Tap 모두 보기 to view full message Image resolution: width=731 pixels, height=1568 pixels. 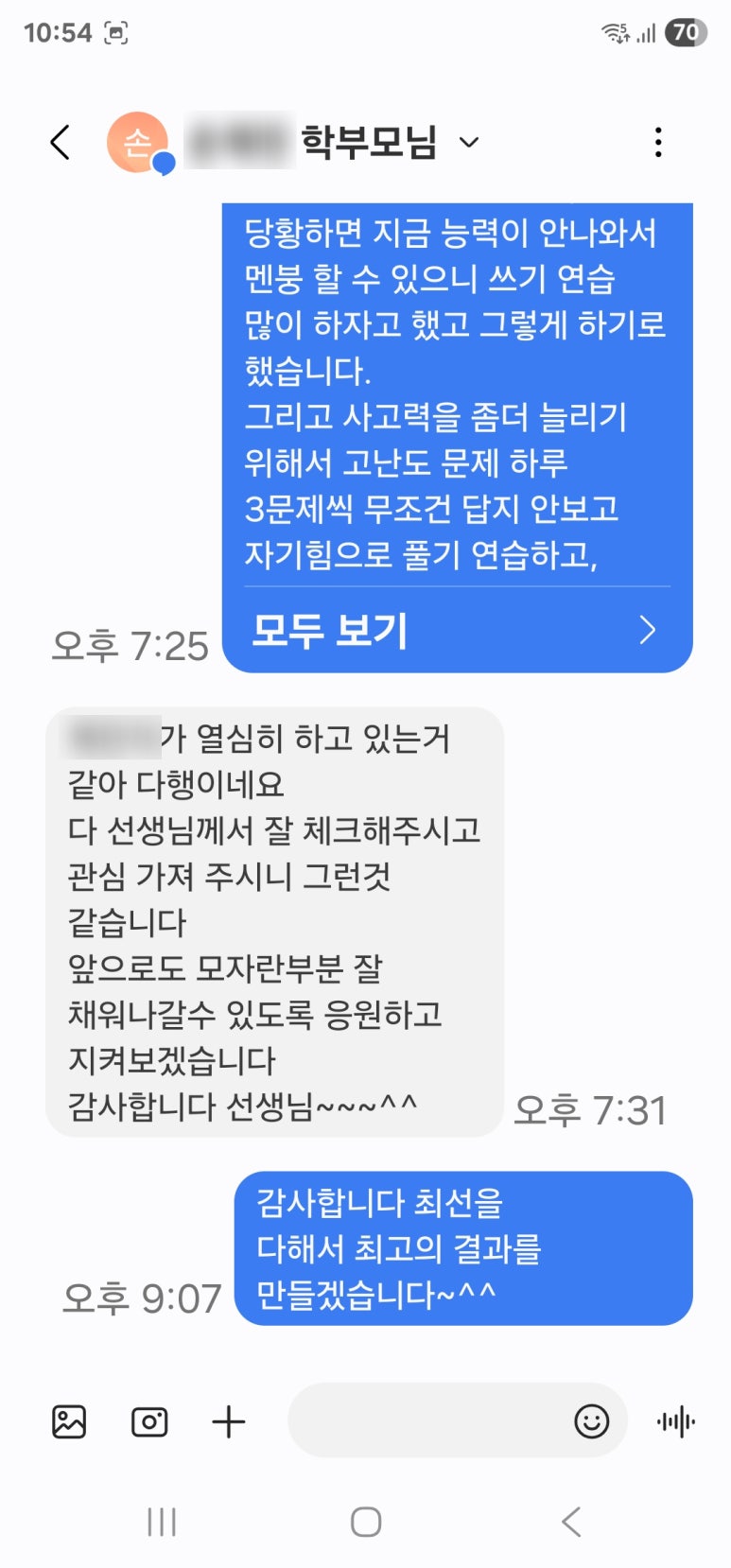pos(456,630)
